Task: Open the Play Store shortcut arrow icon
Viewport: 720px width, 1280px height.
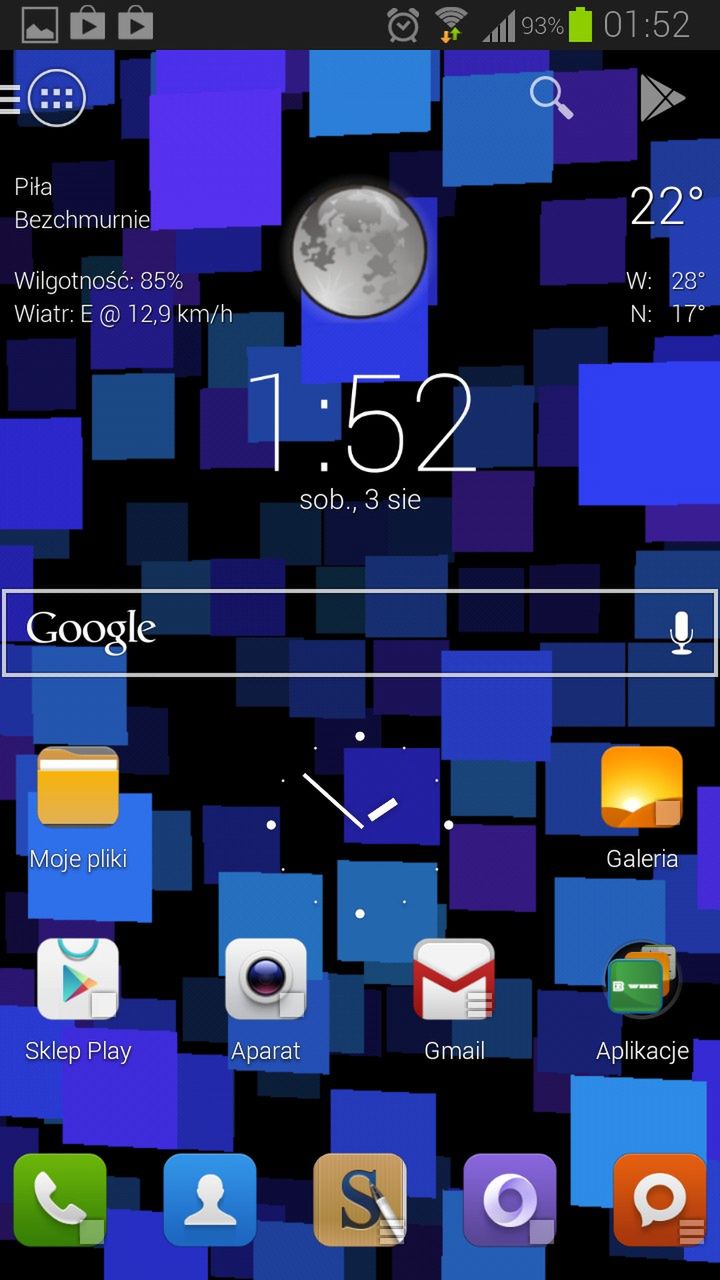Action: click(x=662, y=98)
